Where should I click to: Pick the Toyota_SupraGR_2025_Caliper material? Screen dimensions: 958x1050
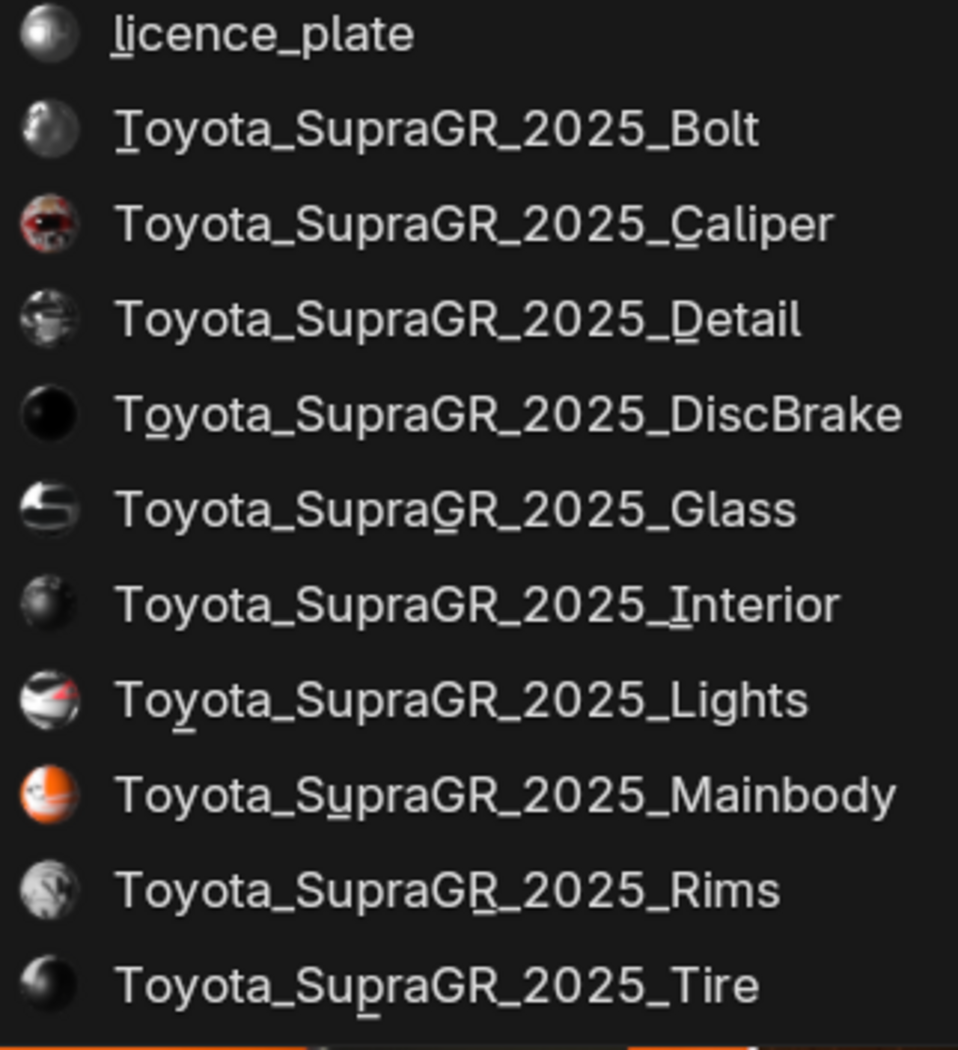(x=474, y=224)
